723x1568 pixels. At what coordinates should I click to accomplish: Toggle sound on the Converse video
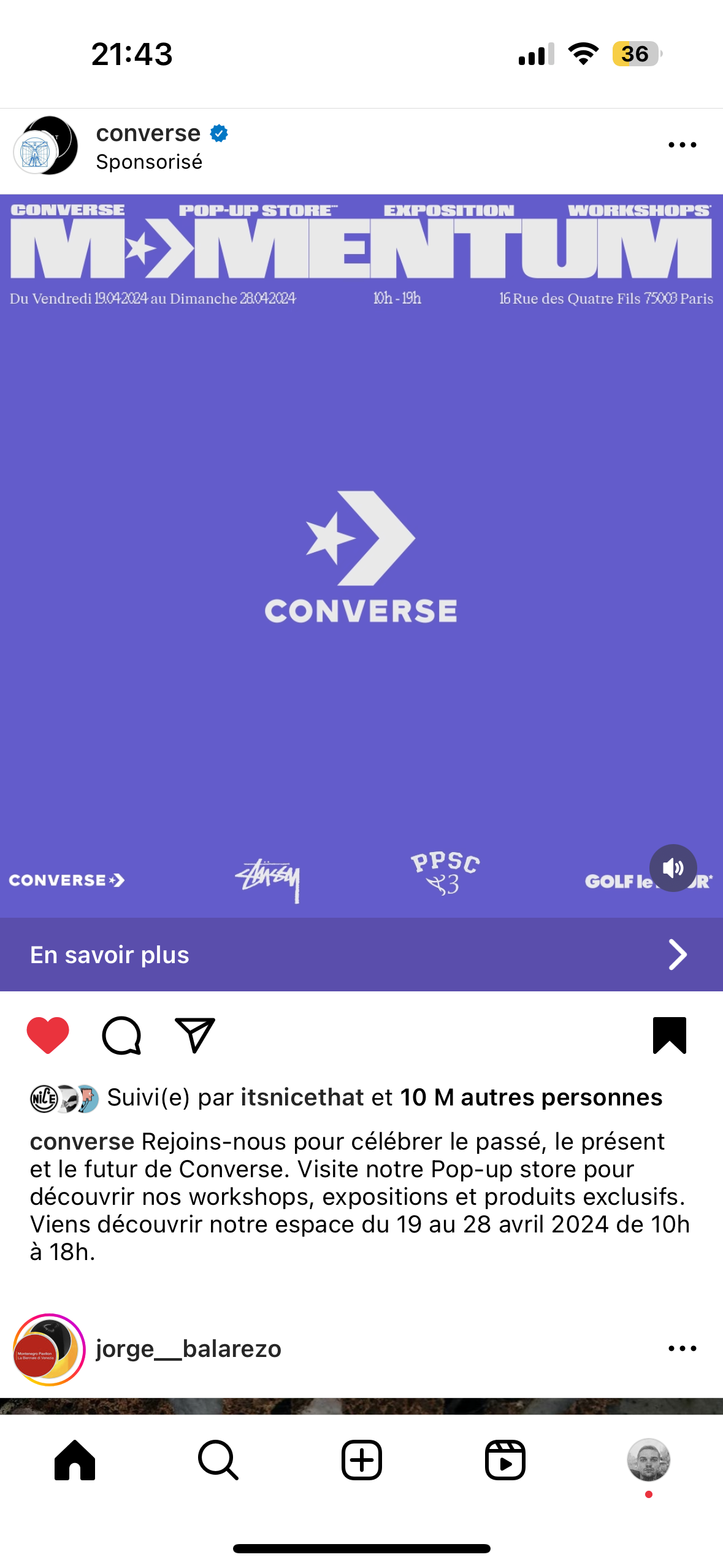tap(673, 868)
